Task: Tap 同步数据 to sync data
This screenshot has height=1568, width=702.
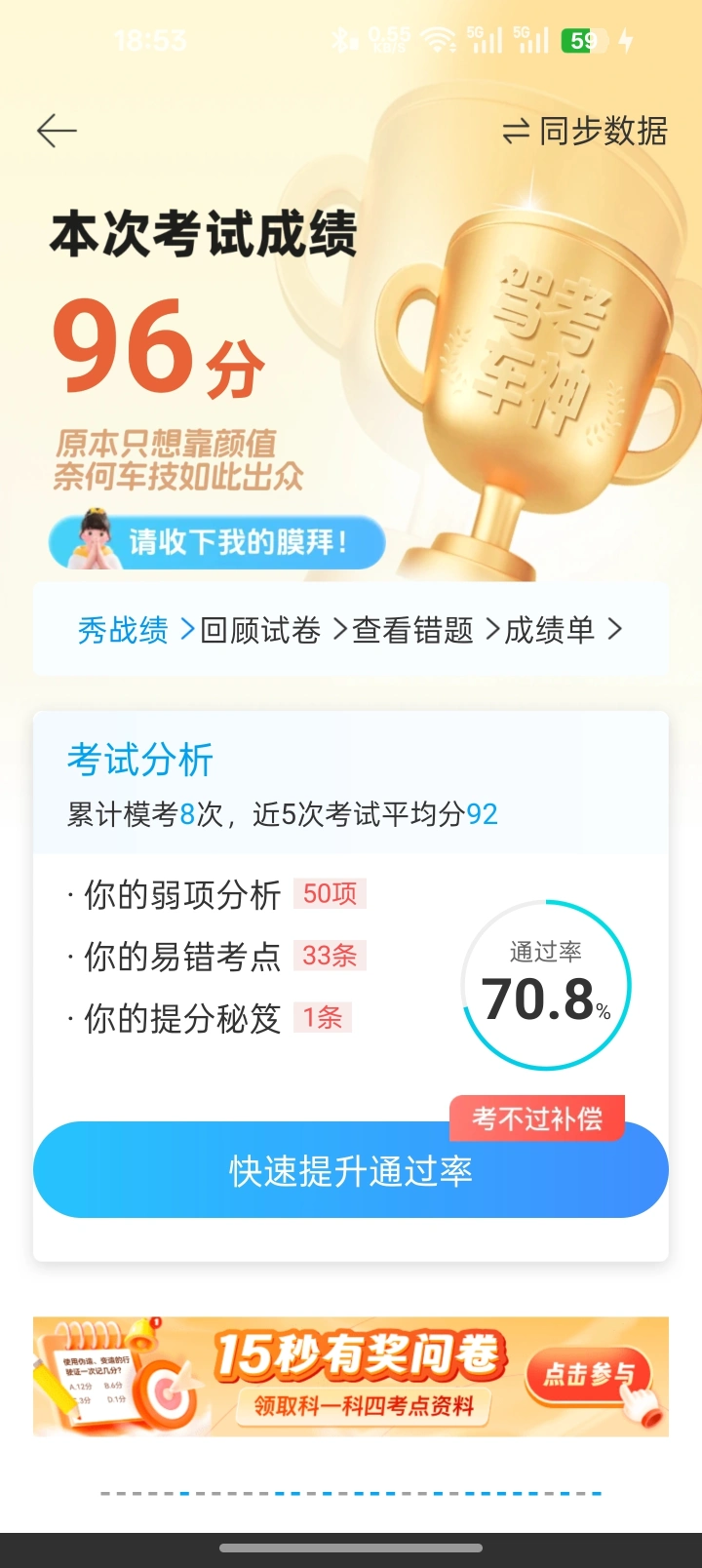Action: (585, 131)
